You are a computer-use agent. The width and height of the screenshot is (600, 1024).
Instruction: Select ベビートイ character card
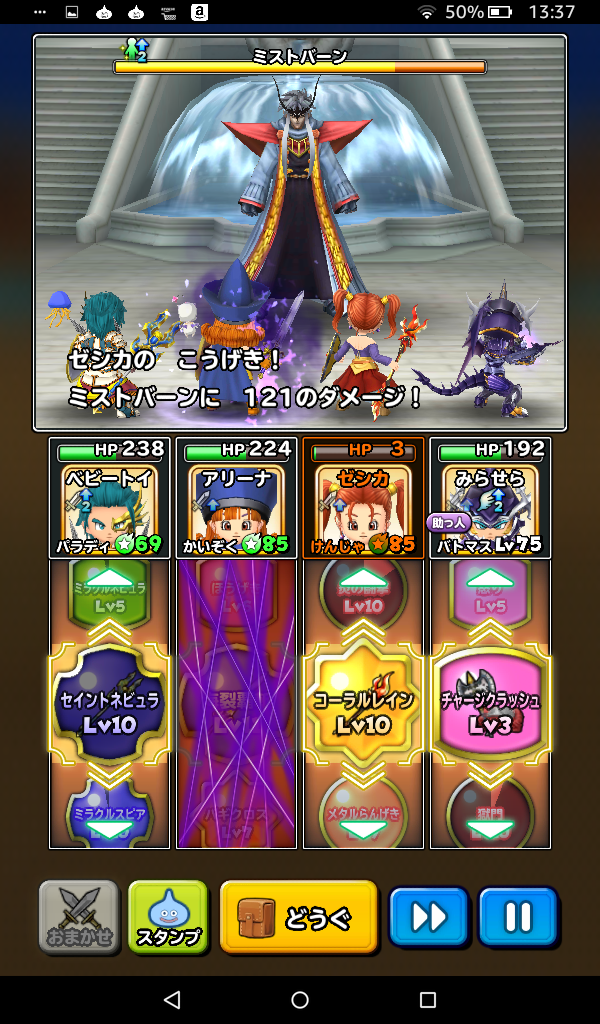click(109, 497)
